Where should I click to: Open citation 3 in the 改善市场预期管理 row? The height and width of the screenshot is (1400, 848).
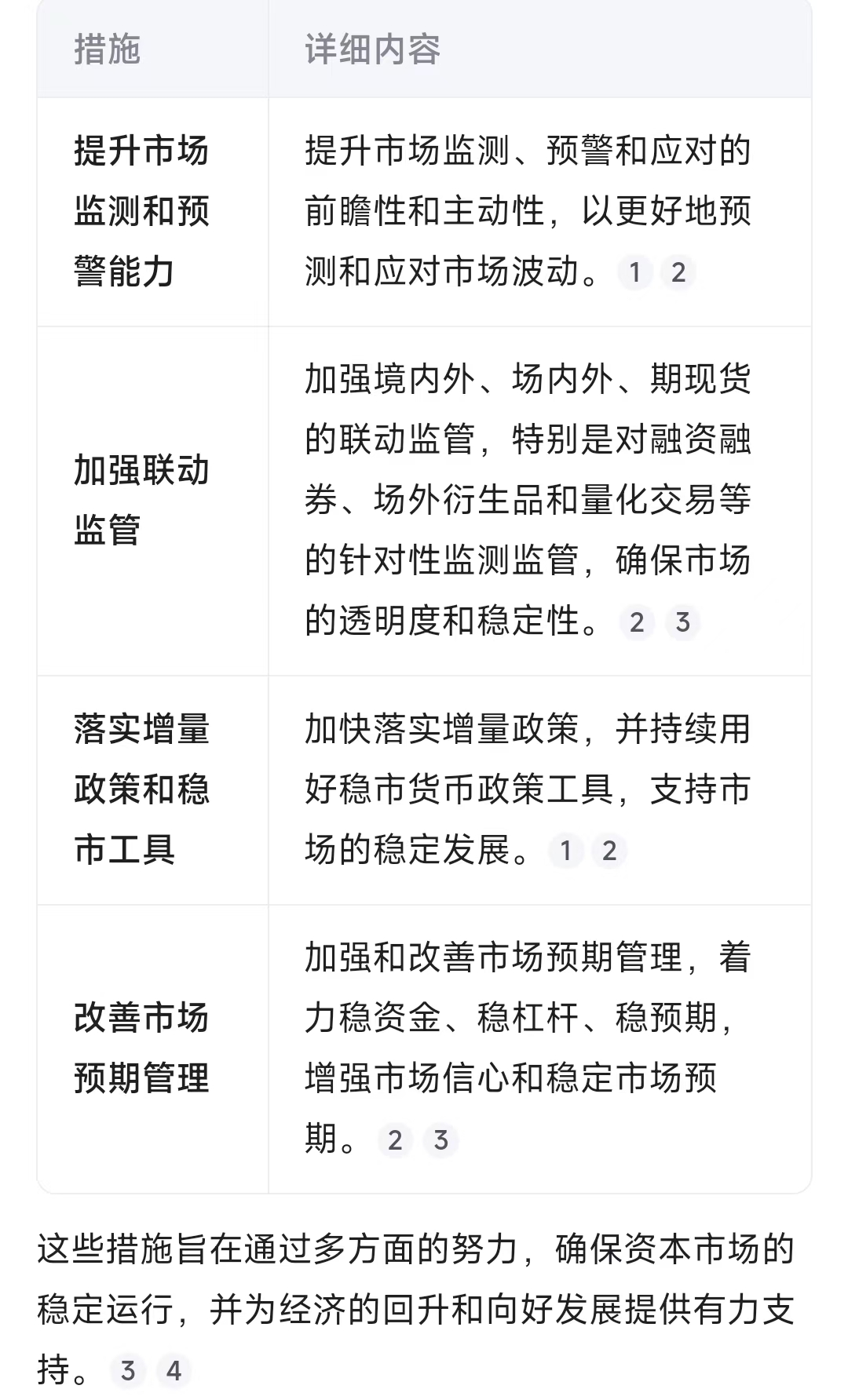[x=440, y=1140]
